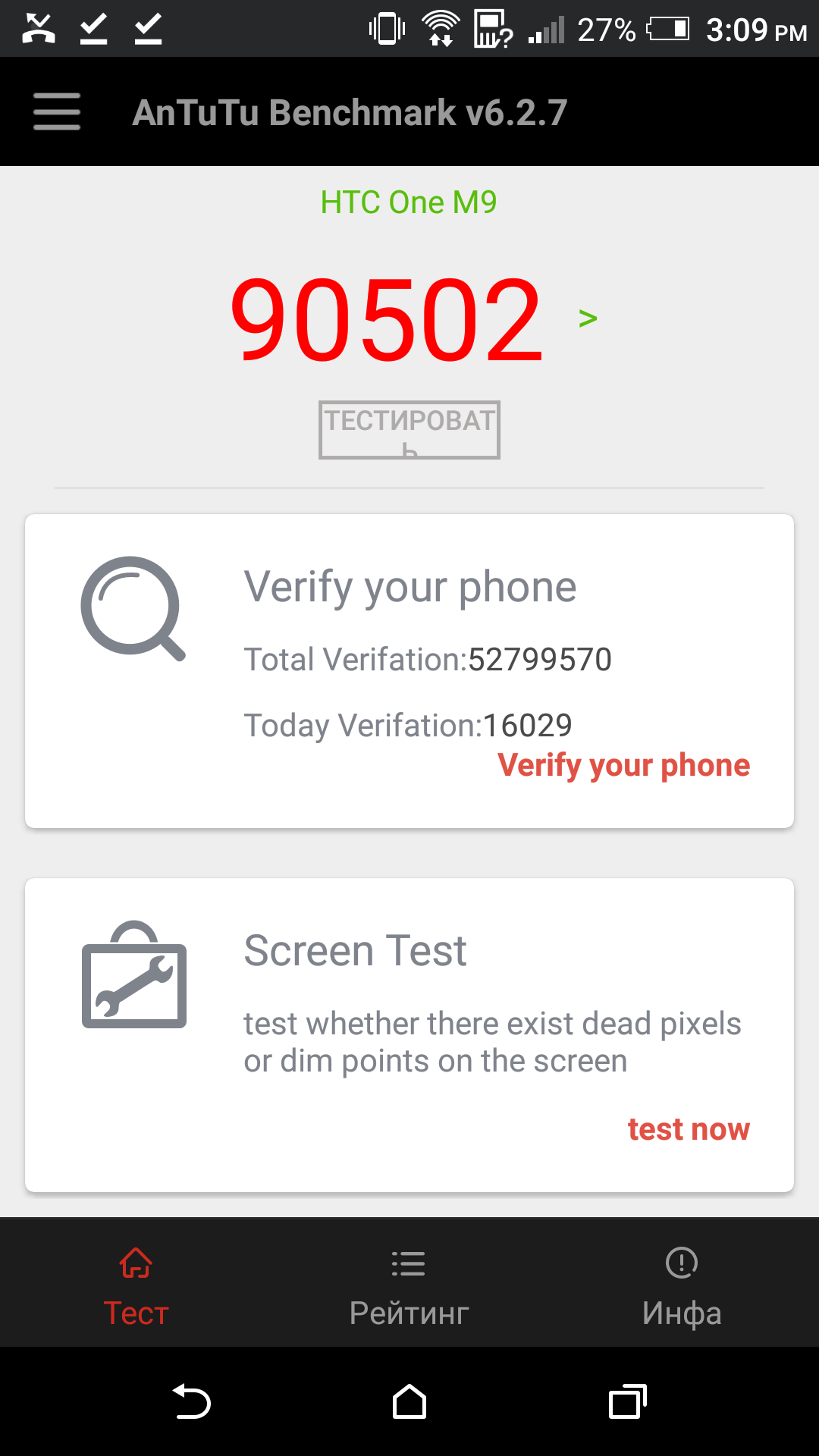Start the screen test with test now
Screen dimensions: 819x1456
(x=689, y=1129)
